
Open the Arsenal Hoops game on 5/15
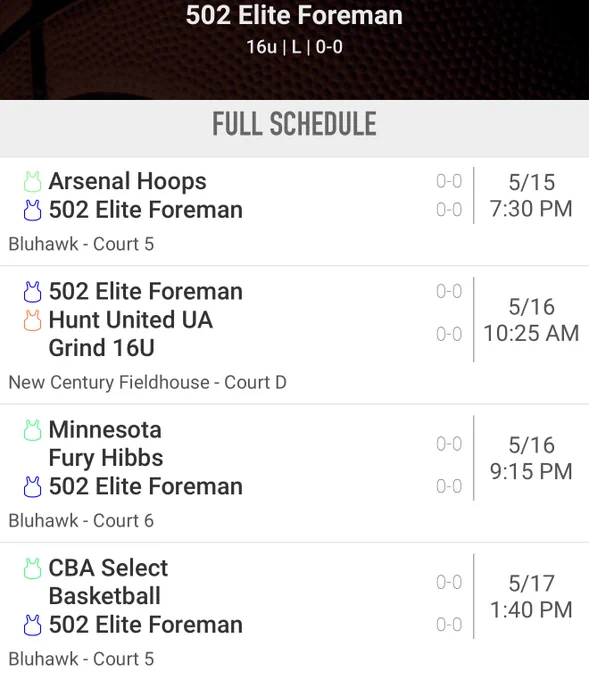tap(294, 212)
